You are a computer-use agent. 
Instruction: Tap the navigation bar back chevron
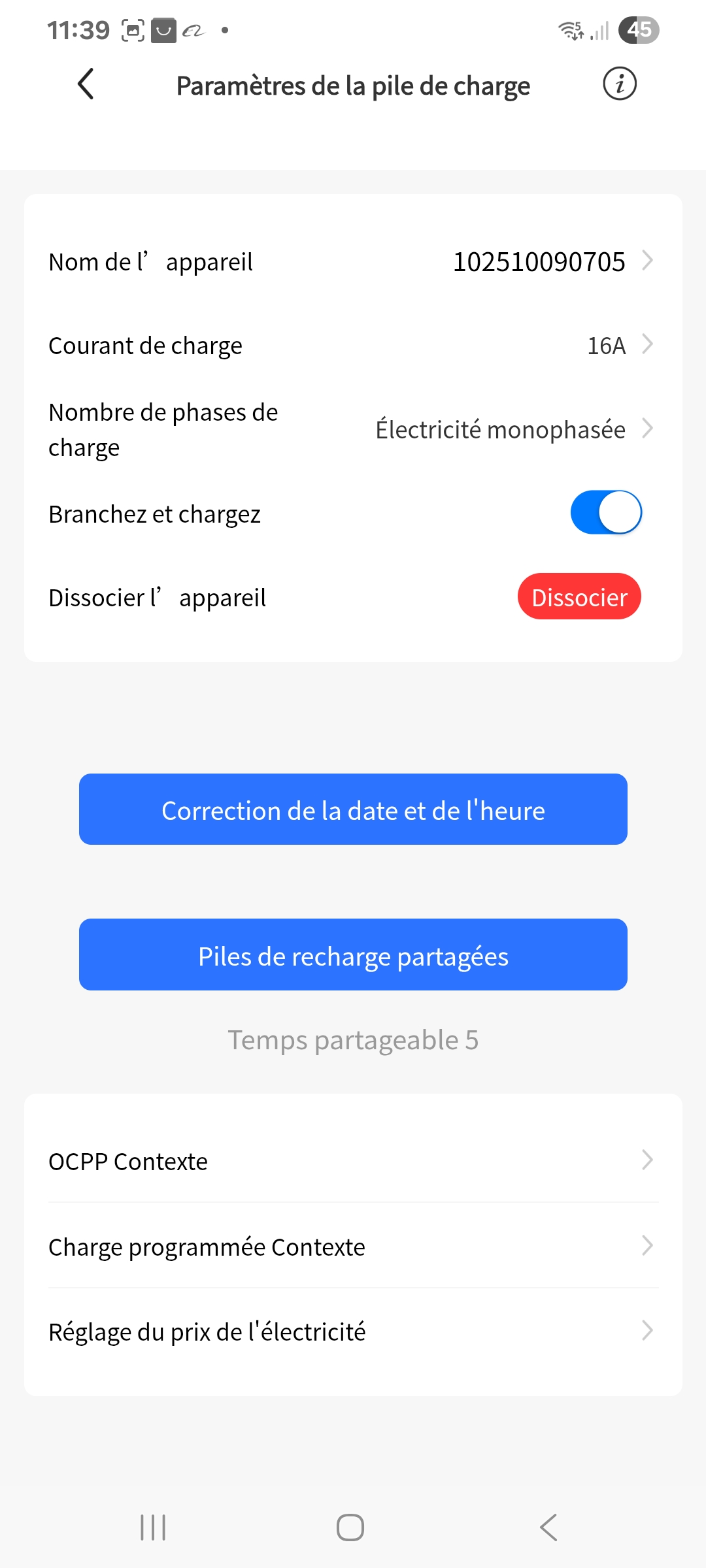(549, 1527)
